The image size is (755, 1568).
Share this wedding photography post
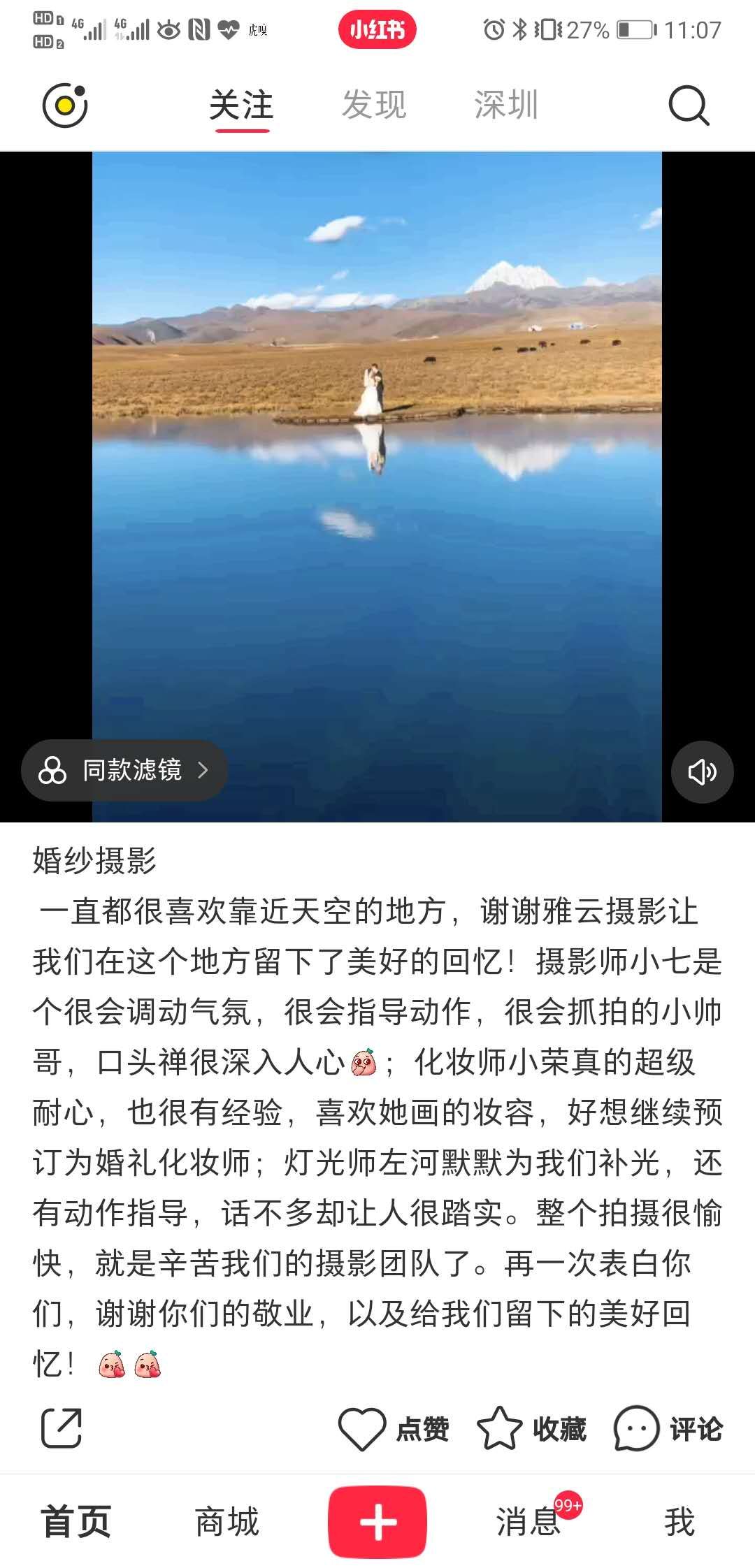[x=62, y=1428]
